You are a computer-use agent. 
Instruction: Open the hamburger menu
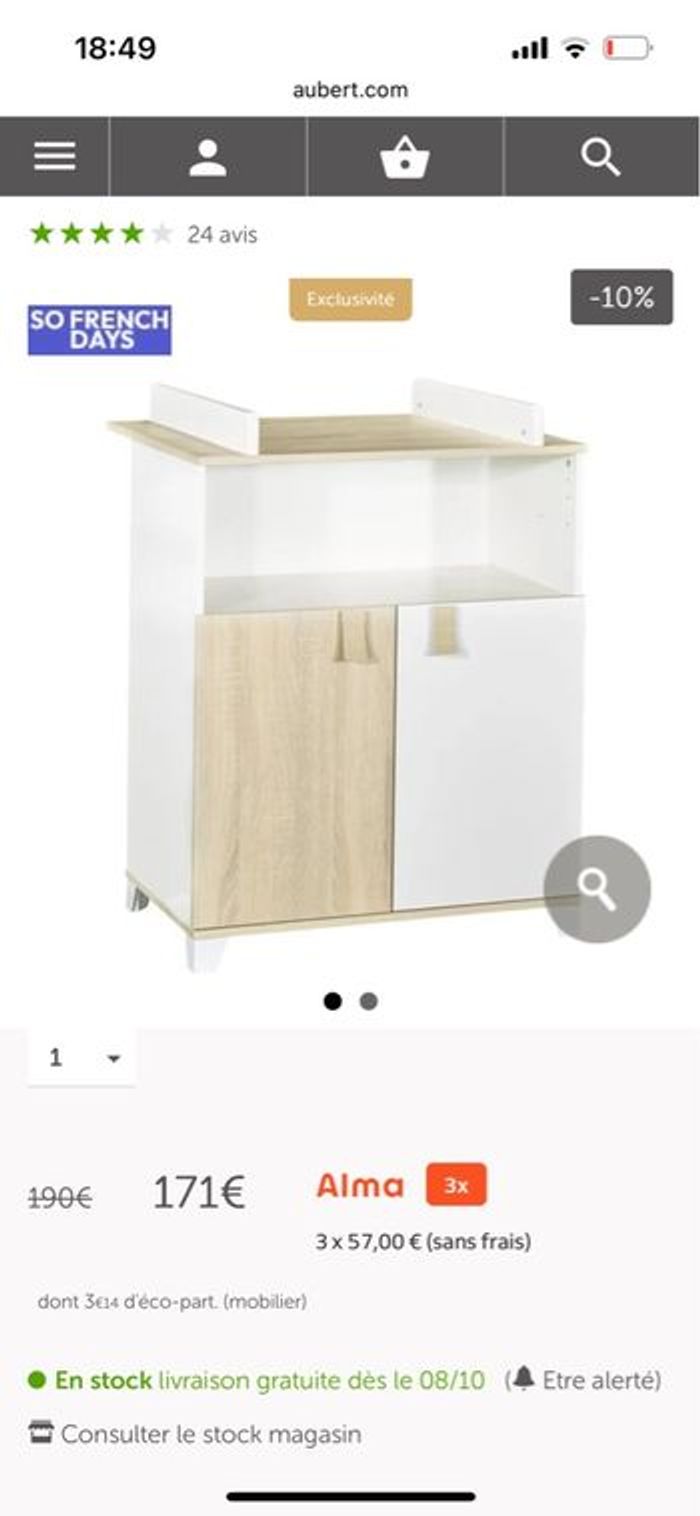click(55, 156)
